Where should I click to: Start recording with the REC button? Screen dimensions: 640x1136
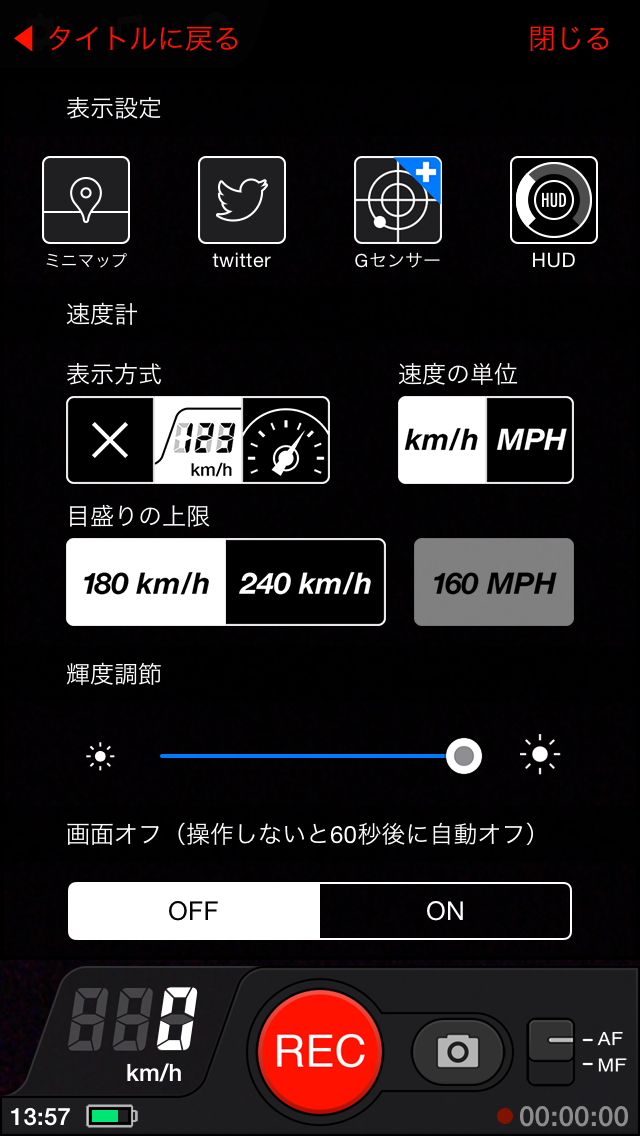(x=320, y=1050)
